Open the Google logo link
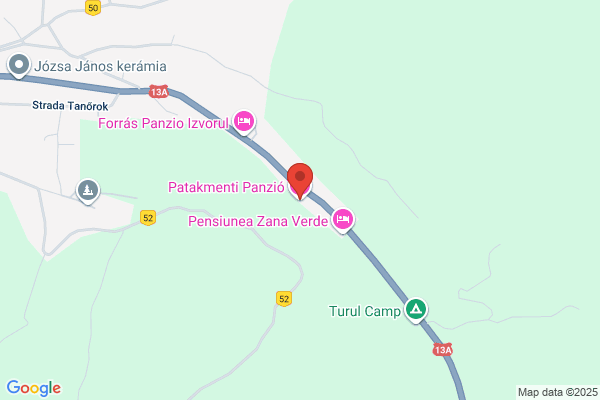 click(34, 388)
